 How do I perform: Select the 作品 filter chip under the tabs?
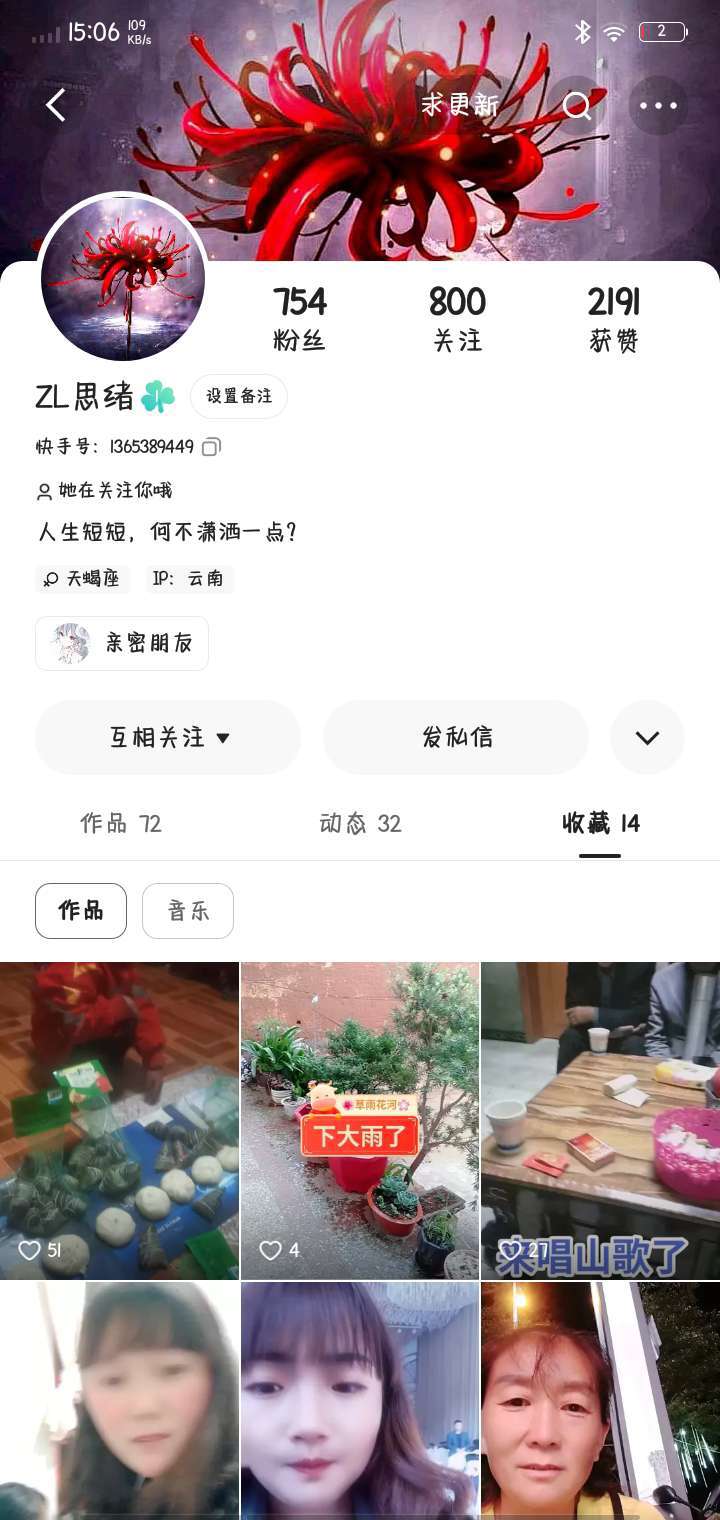click(81, 911)
